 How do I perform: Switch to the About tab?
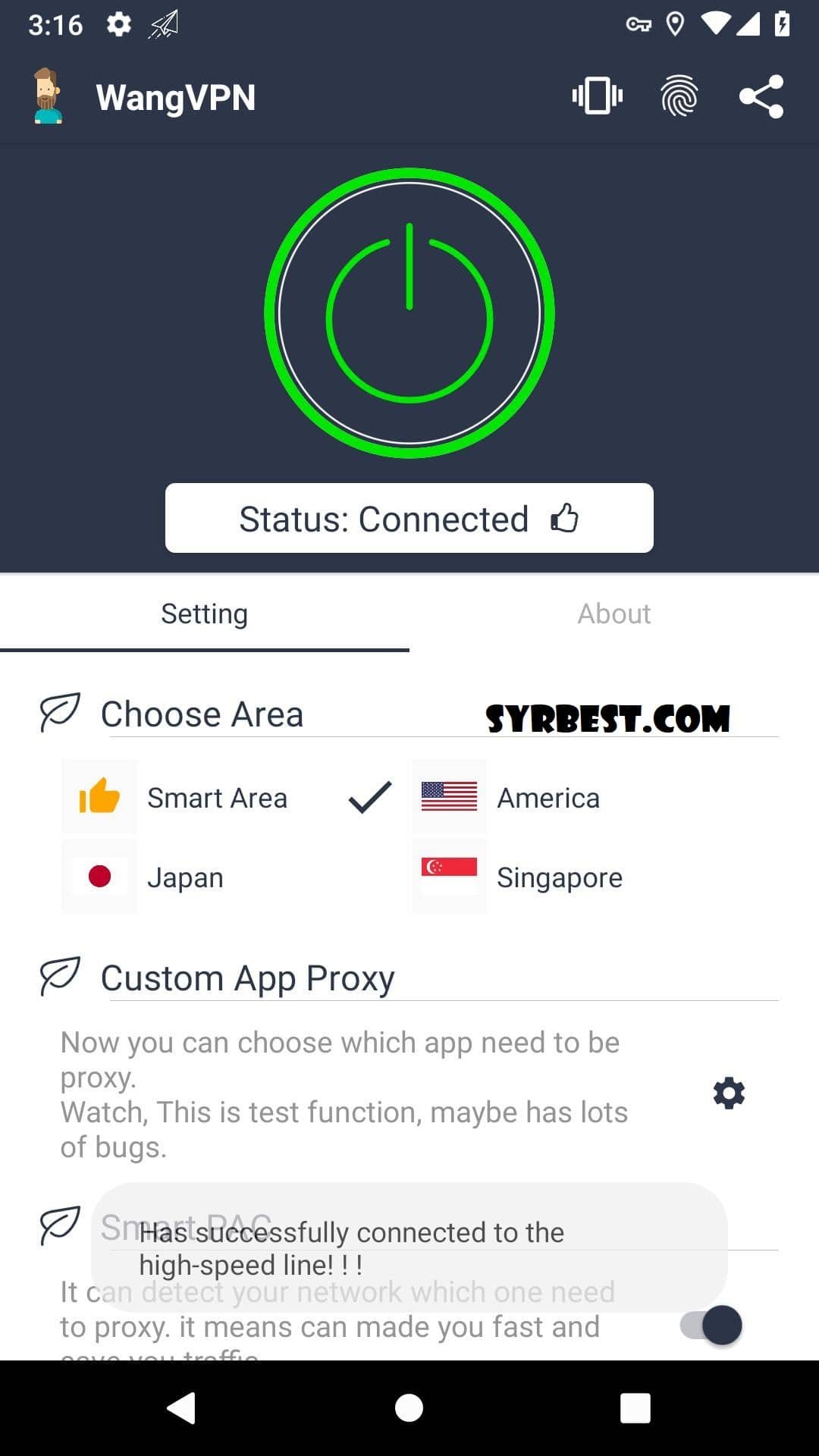(613, 613)
